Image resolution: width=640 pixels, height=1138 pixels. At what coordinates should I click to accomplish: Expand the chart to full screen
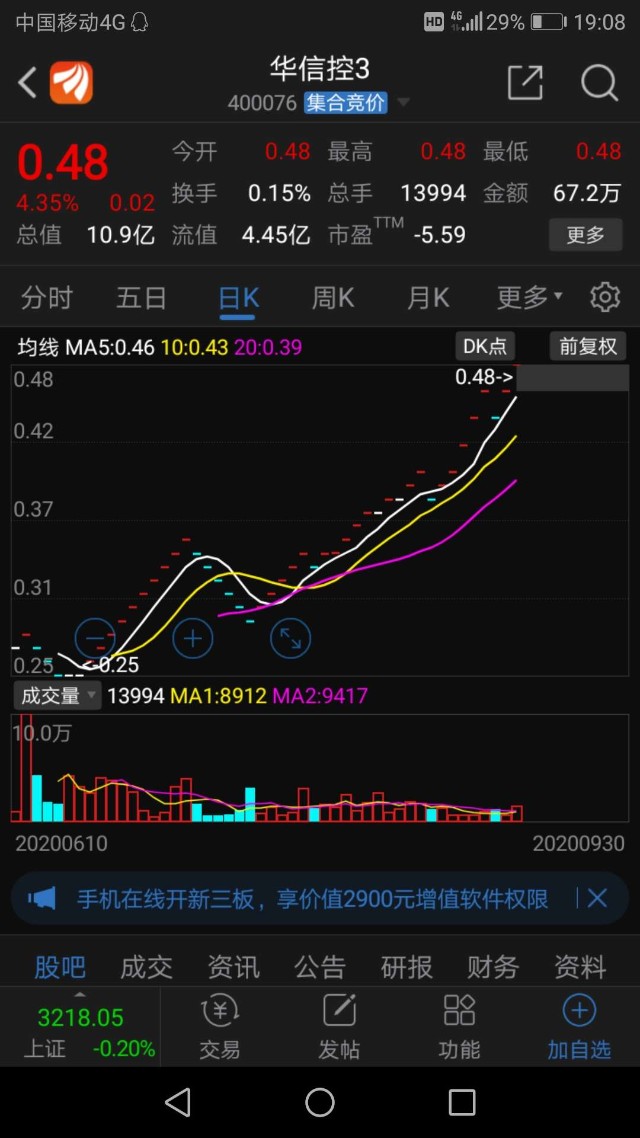(x=290, y=638)
